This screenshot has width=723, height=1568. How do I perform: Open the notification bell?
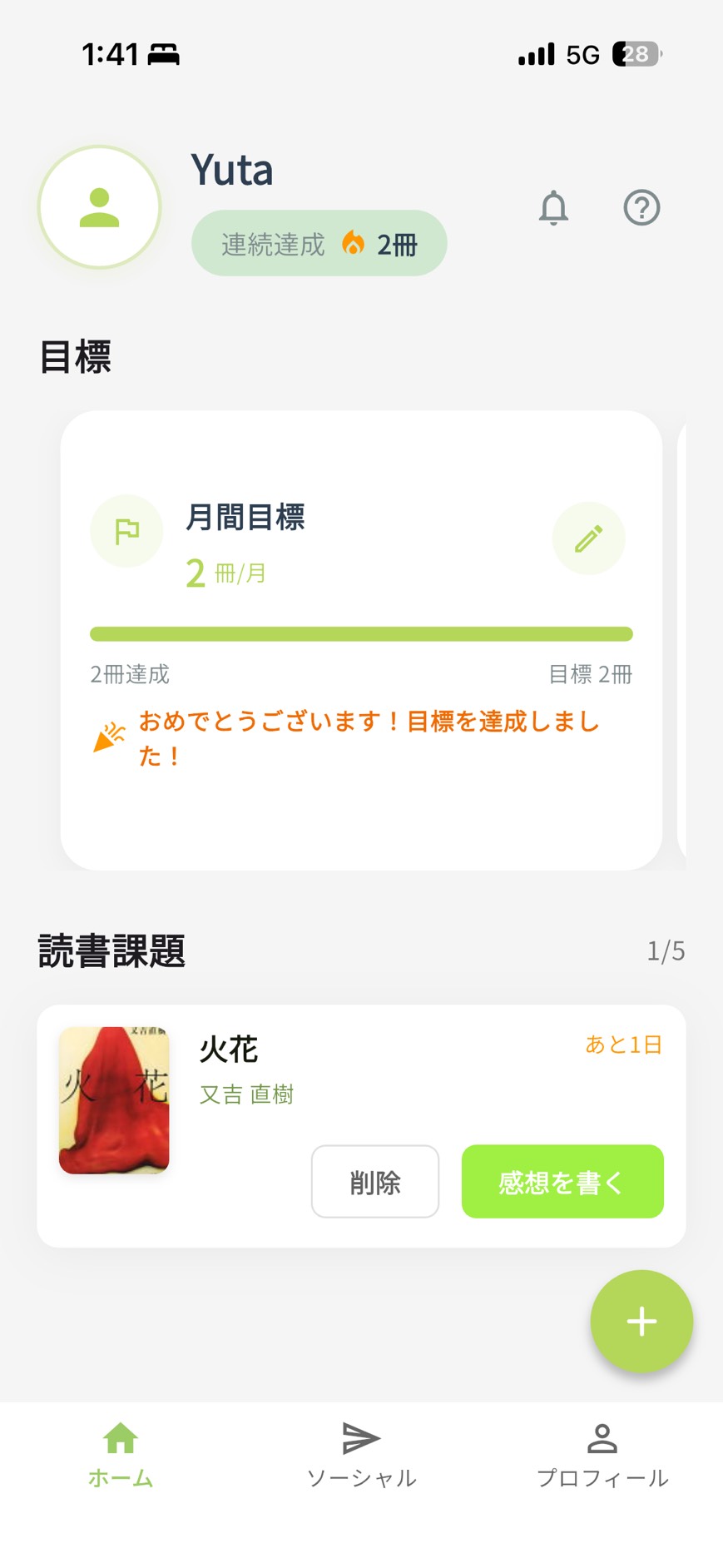coord(554,209)
